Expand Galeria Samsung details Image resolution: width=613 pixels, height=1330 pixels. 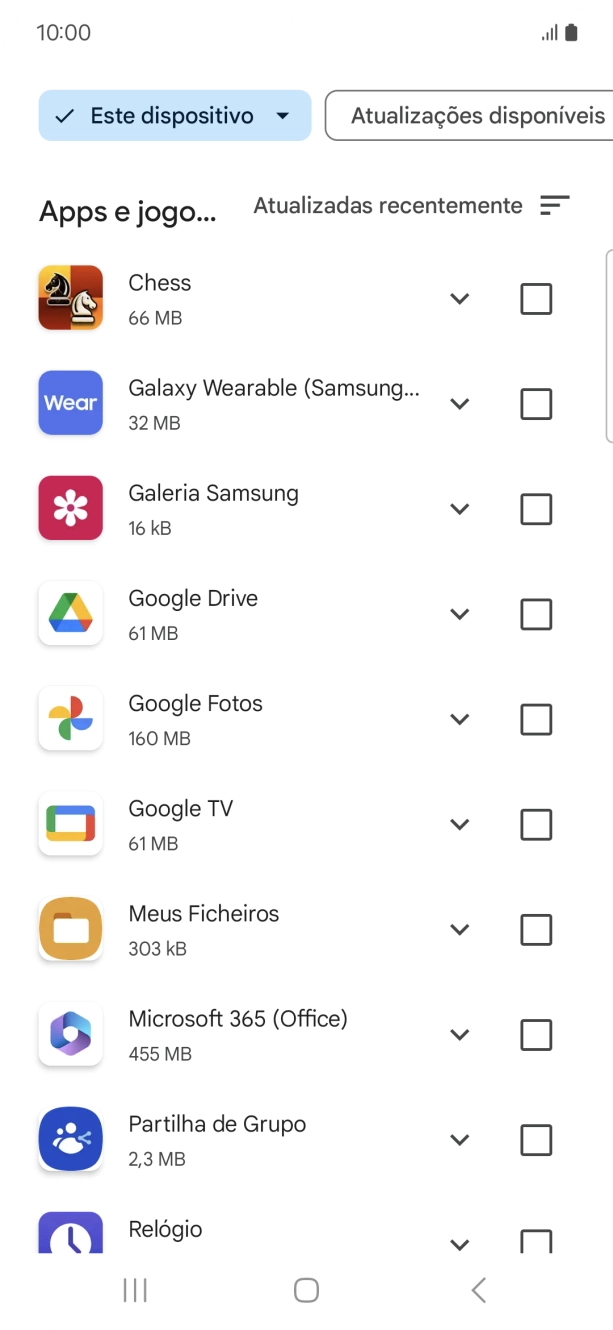click(460, 509)
